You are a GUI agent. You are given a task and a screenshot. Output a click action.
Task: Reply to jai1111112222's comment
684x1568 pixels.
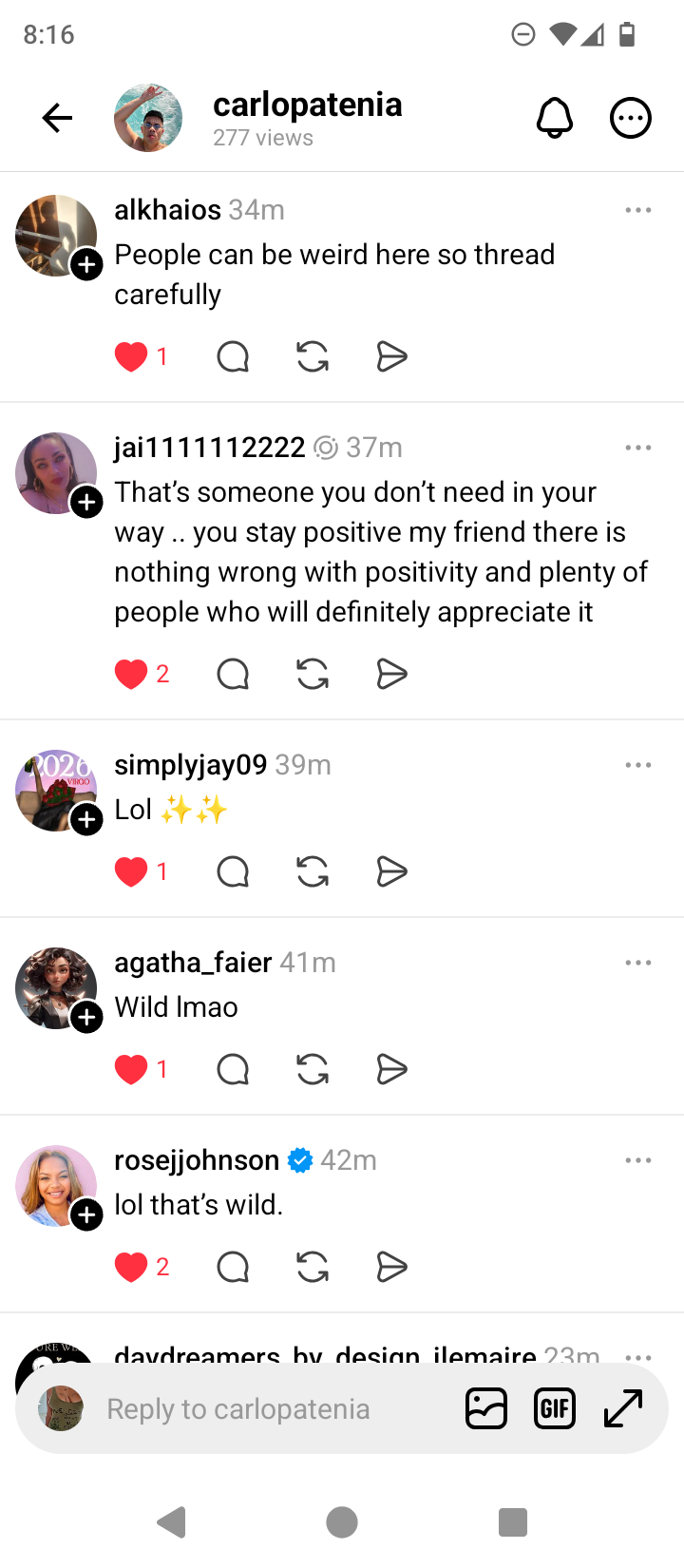point(233,674)
